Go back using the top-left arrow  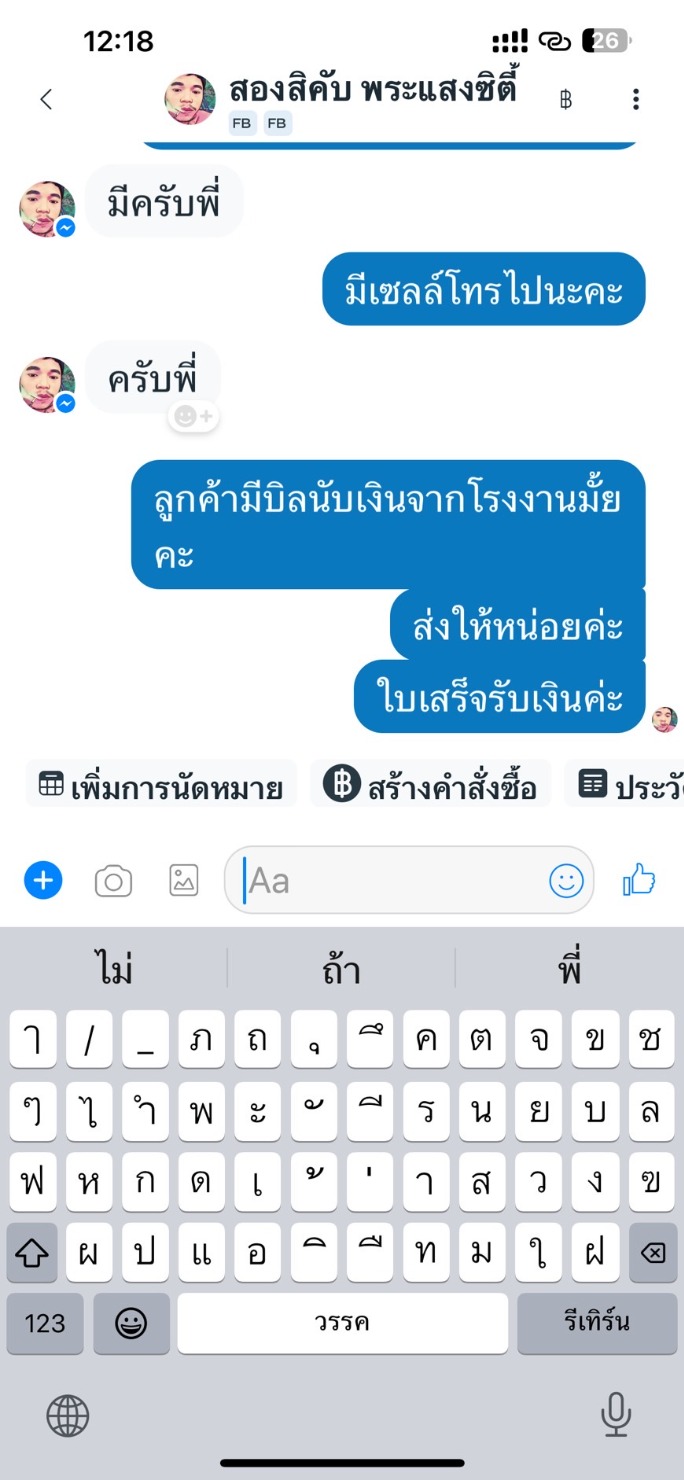(x=45, y=99)
